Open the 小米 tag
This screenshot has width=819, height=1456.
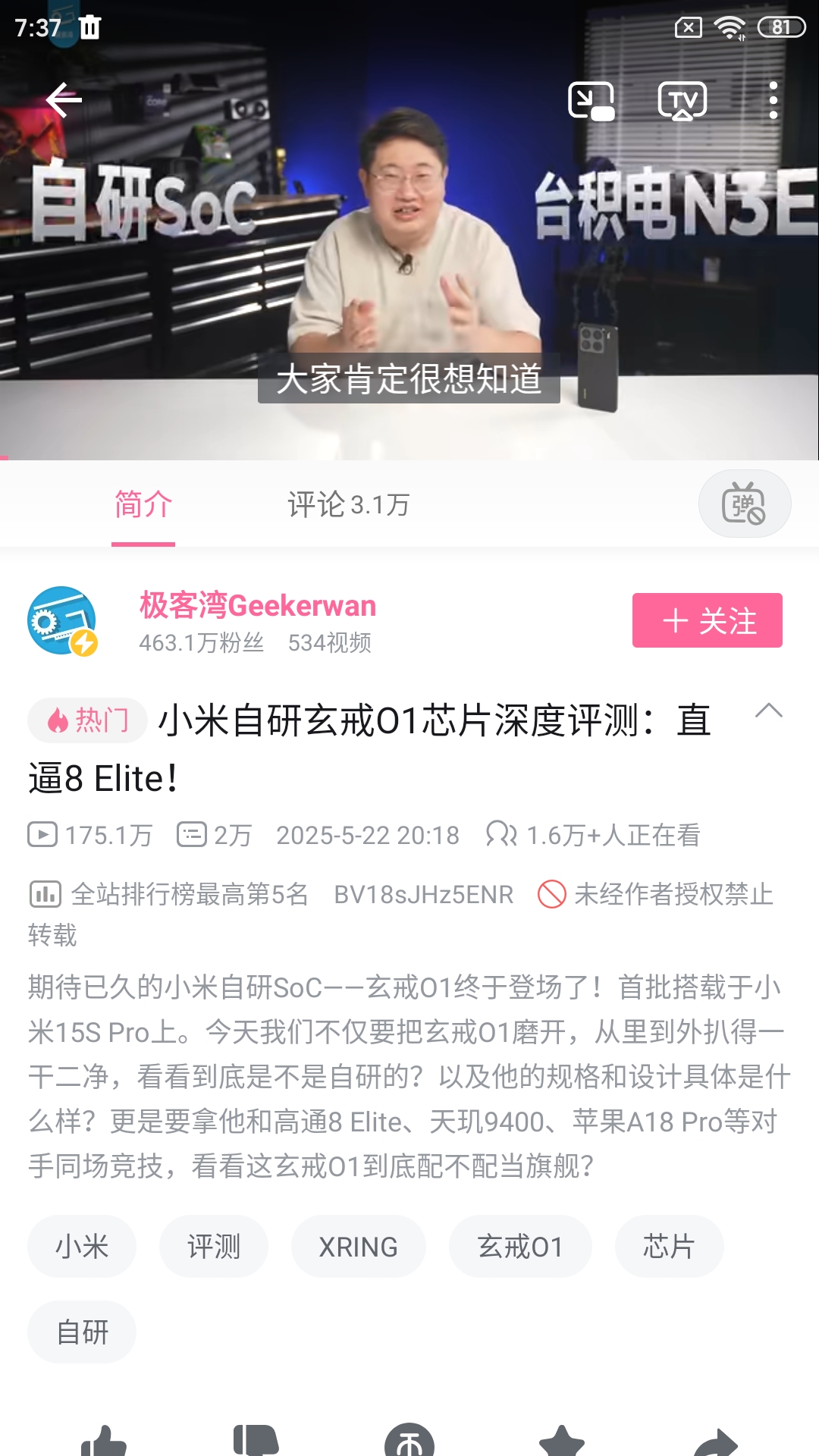click(x=82, y=1246)
